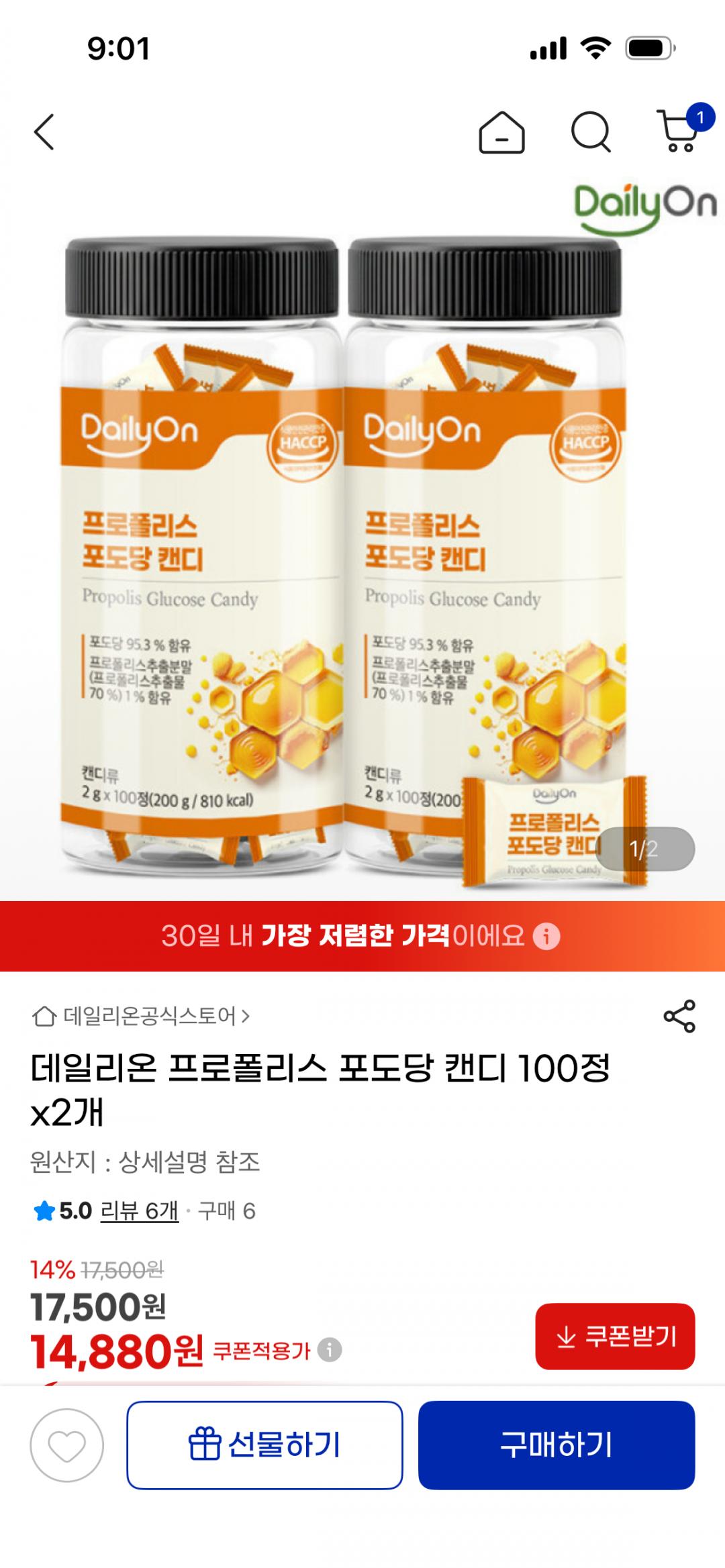Image resolution: width=725 pixels, height=1568 pixels.
Task: Visit 데일리온공식스토어 store page
Action: (x=142, y=1016)
